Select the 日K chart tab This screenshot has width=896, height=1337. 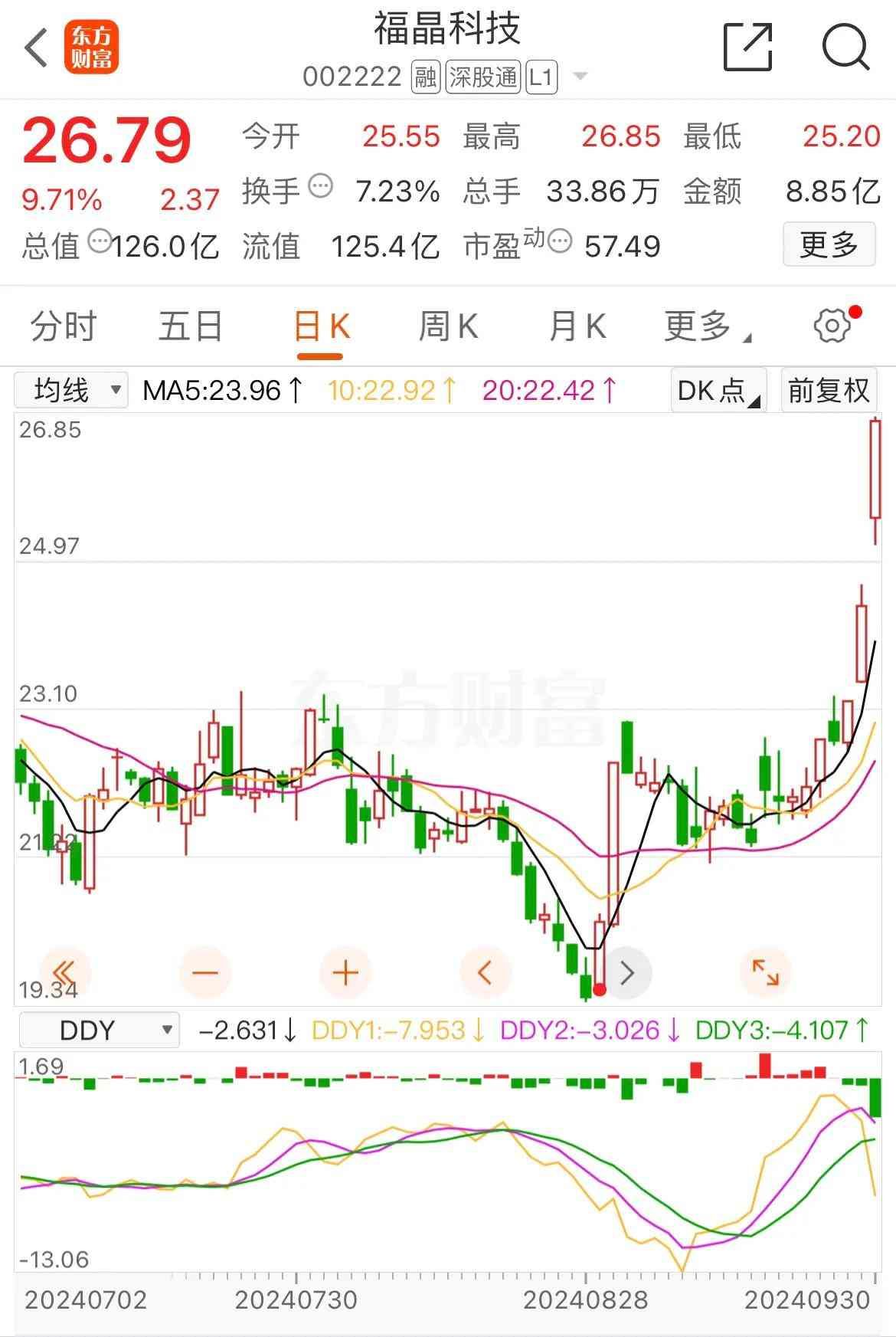321,328
